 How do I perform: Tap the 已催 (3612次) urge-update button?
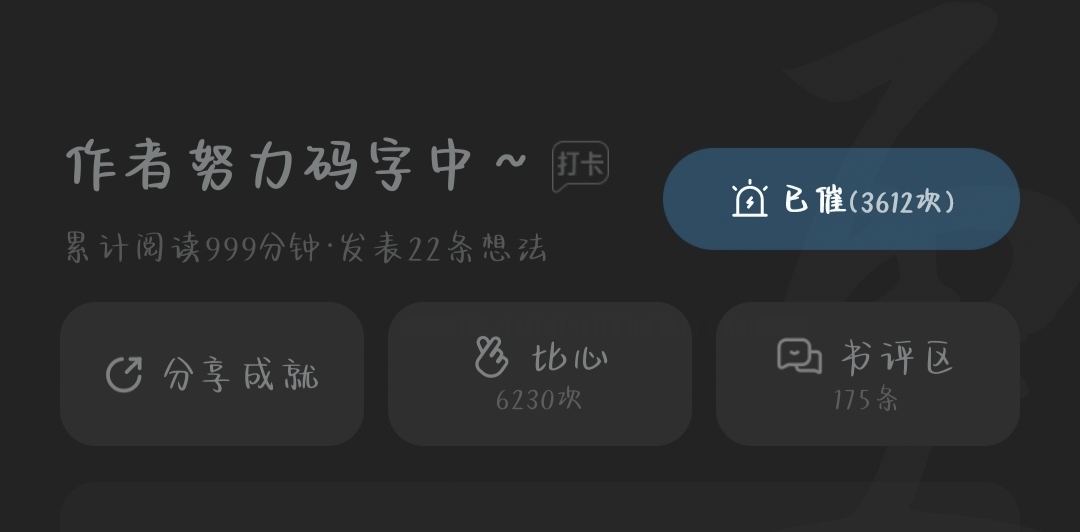841,199
